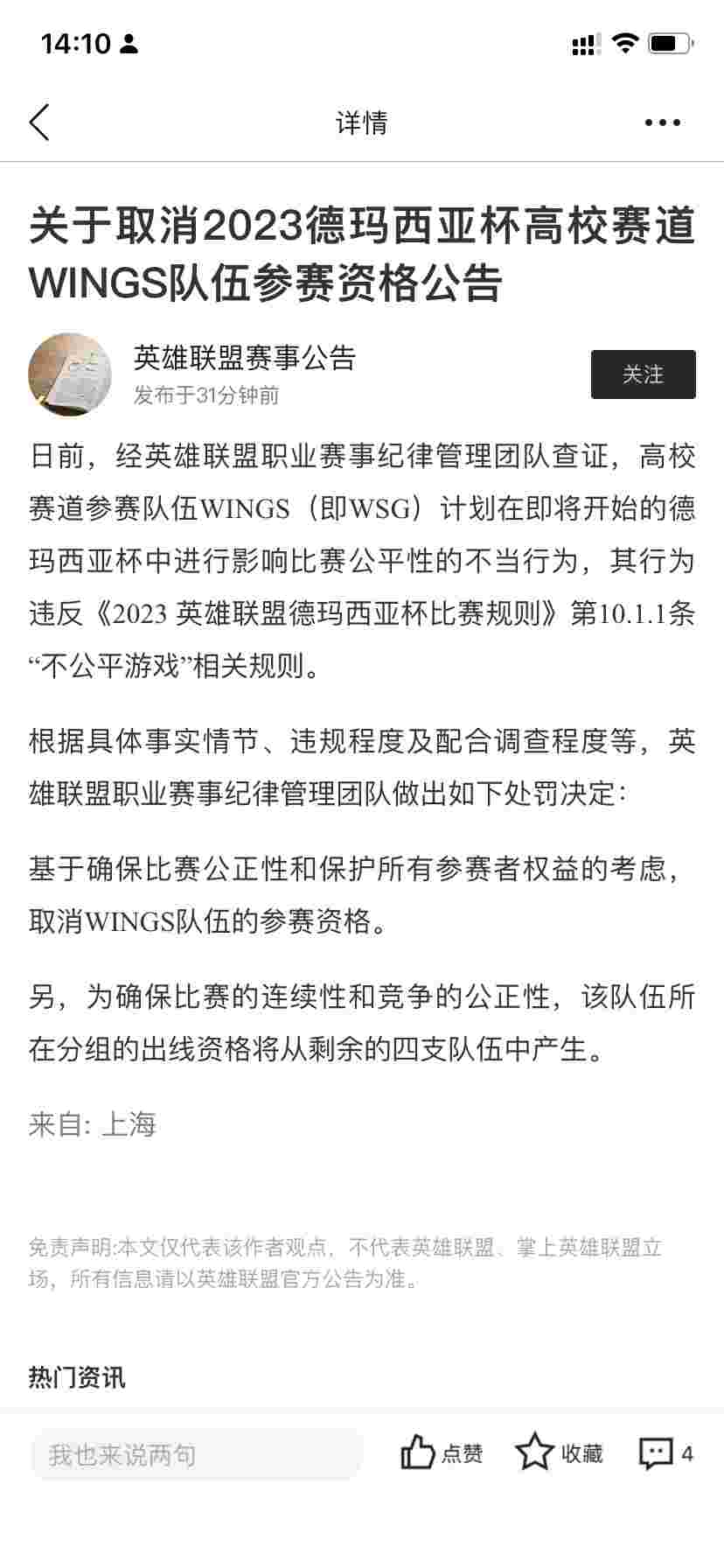Tap the 我也来说两句 comment field

click(197, 1454)
